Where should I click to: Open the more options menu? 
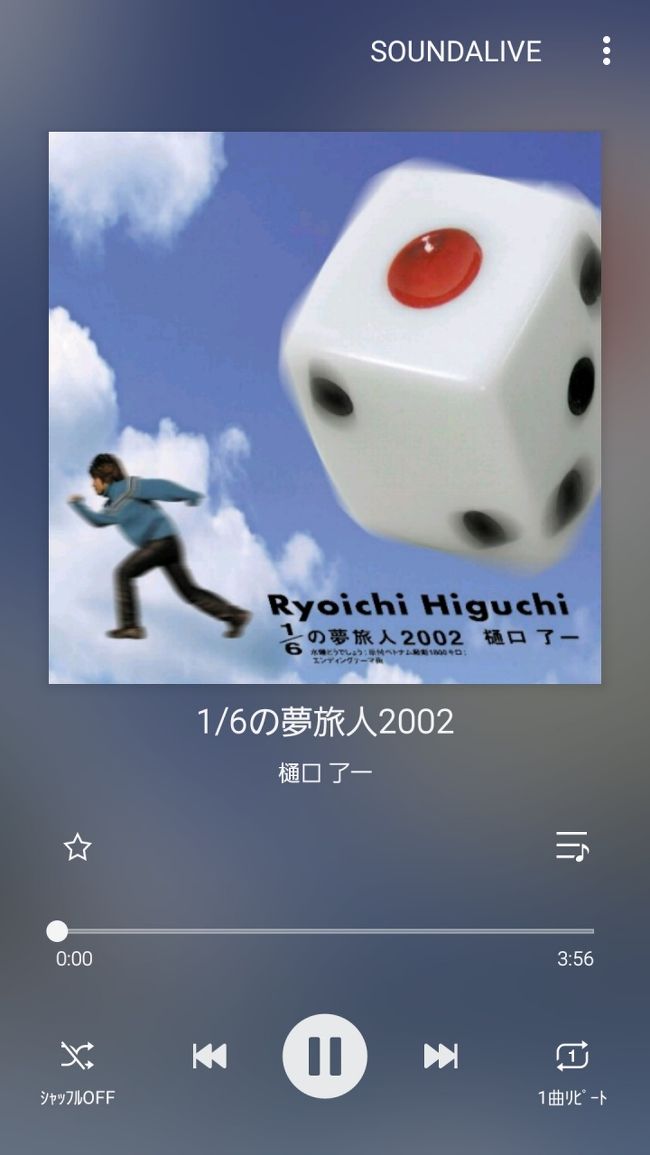point(606,51)
